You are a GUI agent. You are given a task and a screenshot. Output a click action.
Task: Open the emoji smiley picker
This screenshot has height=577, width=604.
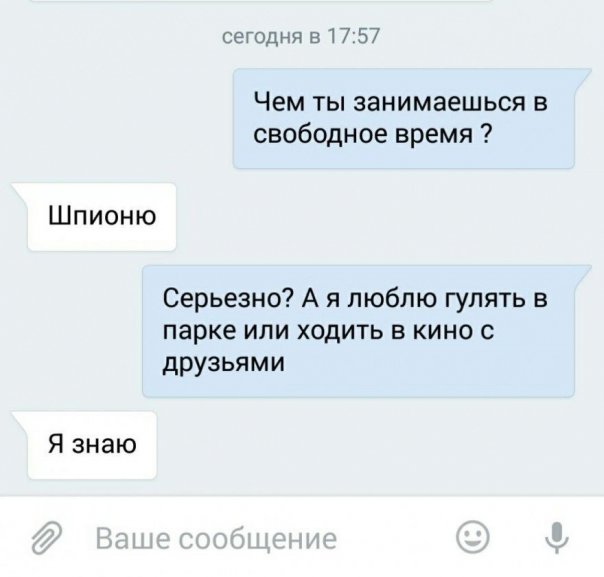pos(471,538)
